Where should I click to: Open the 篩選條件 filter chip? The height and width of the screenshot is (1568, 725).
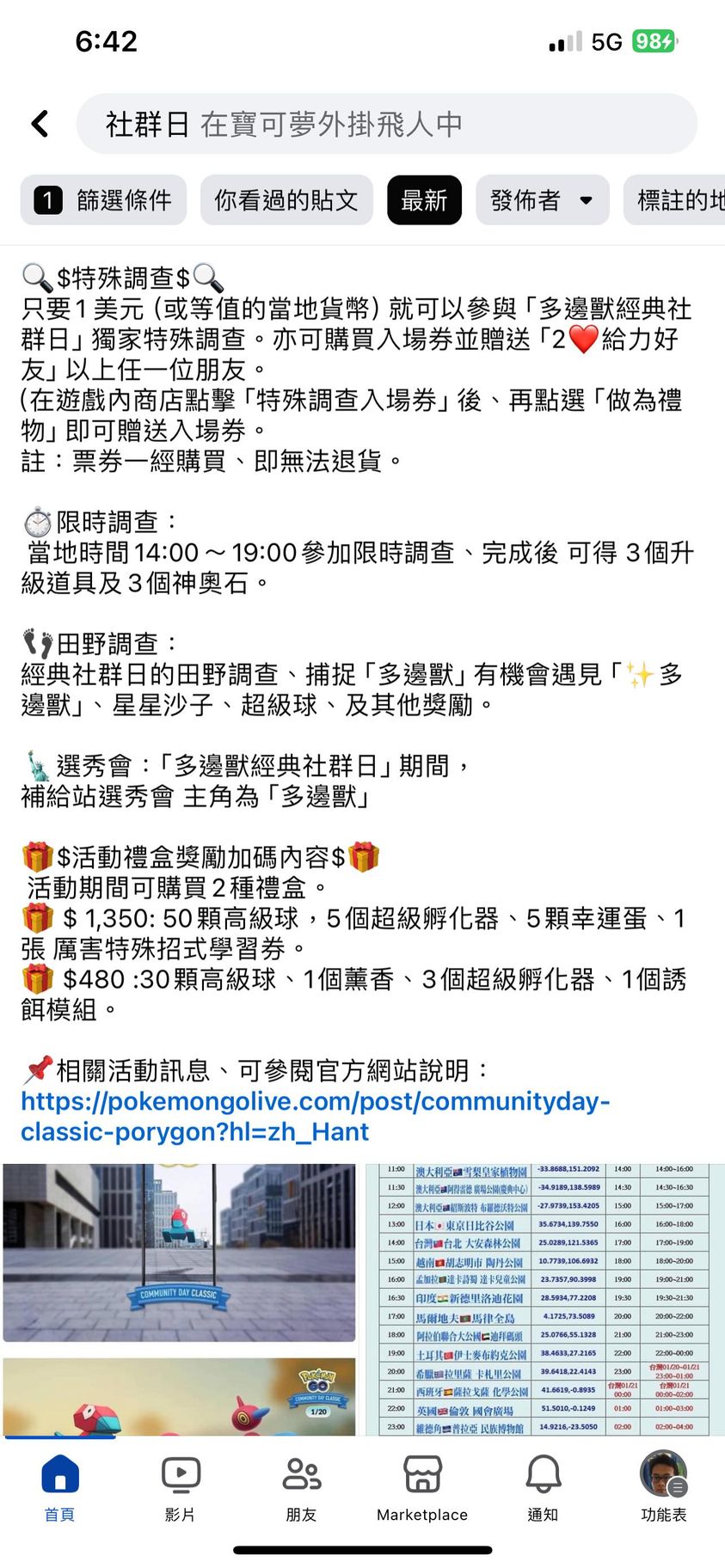pos(103,200)
